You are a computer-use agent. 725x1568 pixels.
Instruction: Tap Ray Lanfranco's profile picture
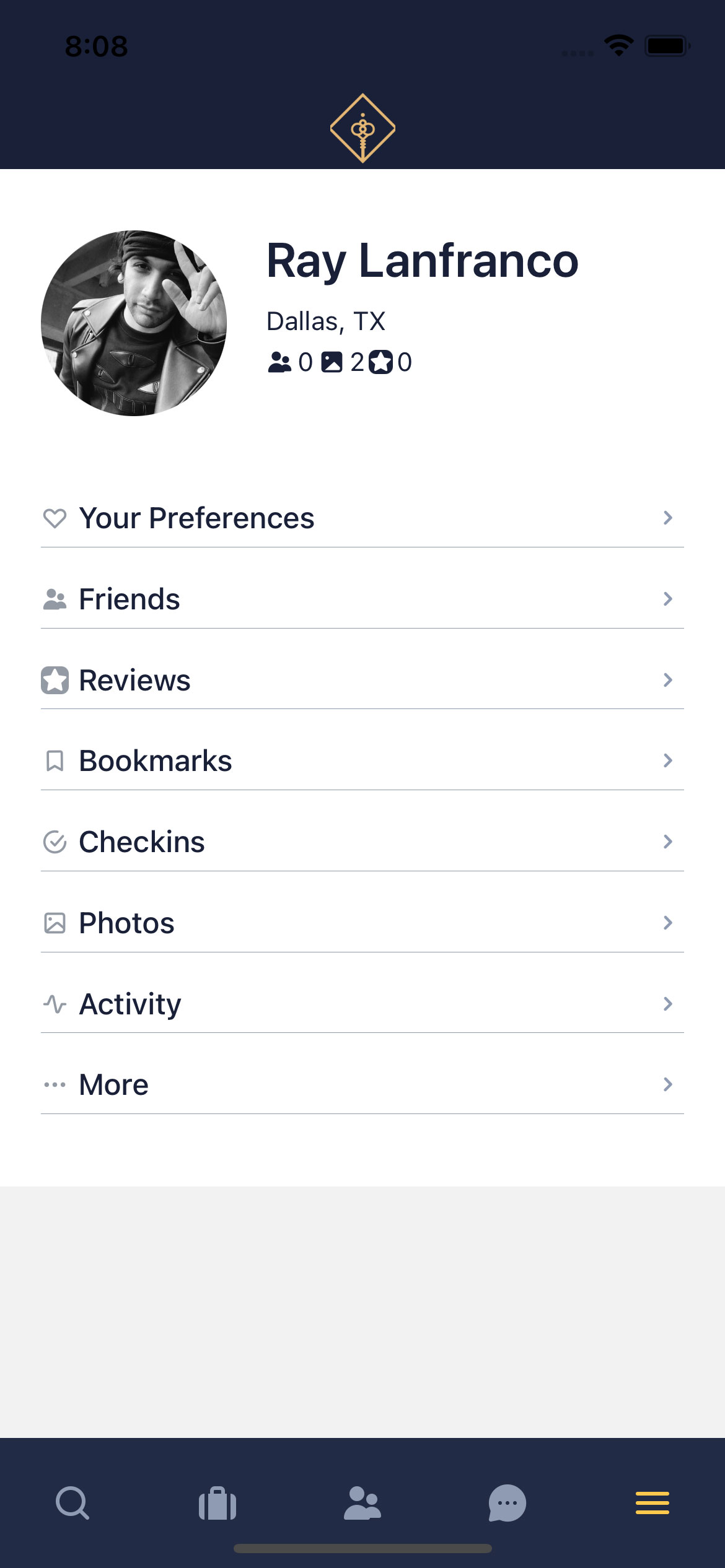134,323
